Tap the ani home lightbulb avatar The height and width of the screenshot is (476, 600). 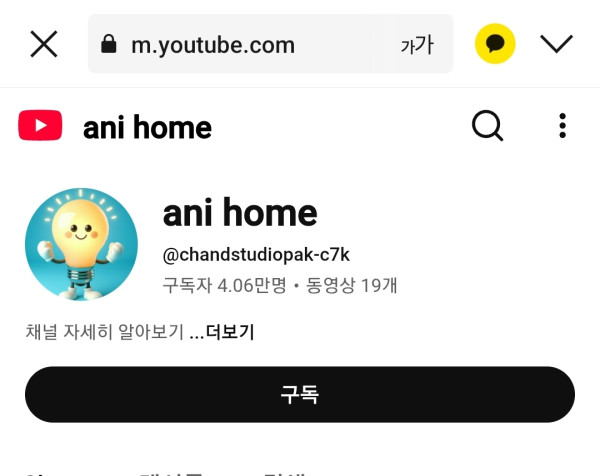point(81,244)
